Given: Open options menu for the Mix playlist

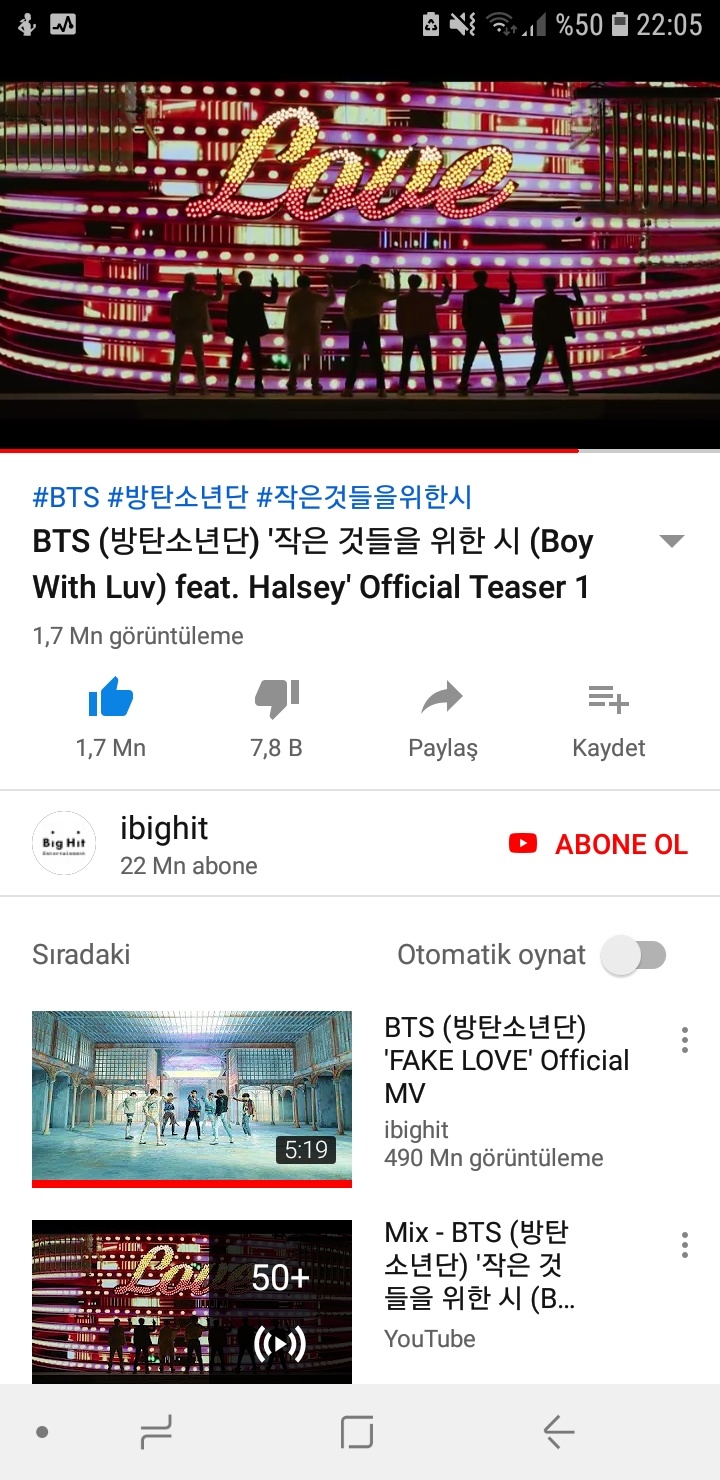Looking at the screenshot, I should [x=685, y=1245].
